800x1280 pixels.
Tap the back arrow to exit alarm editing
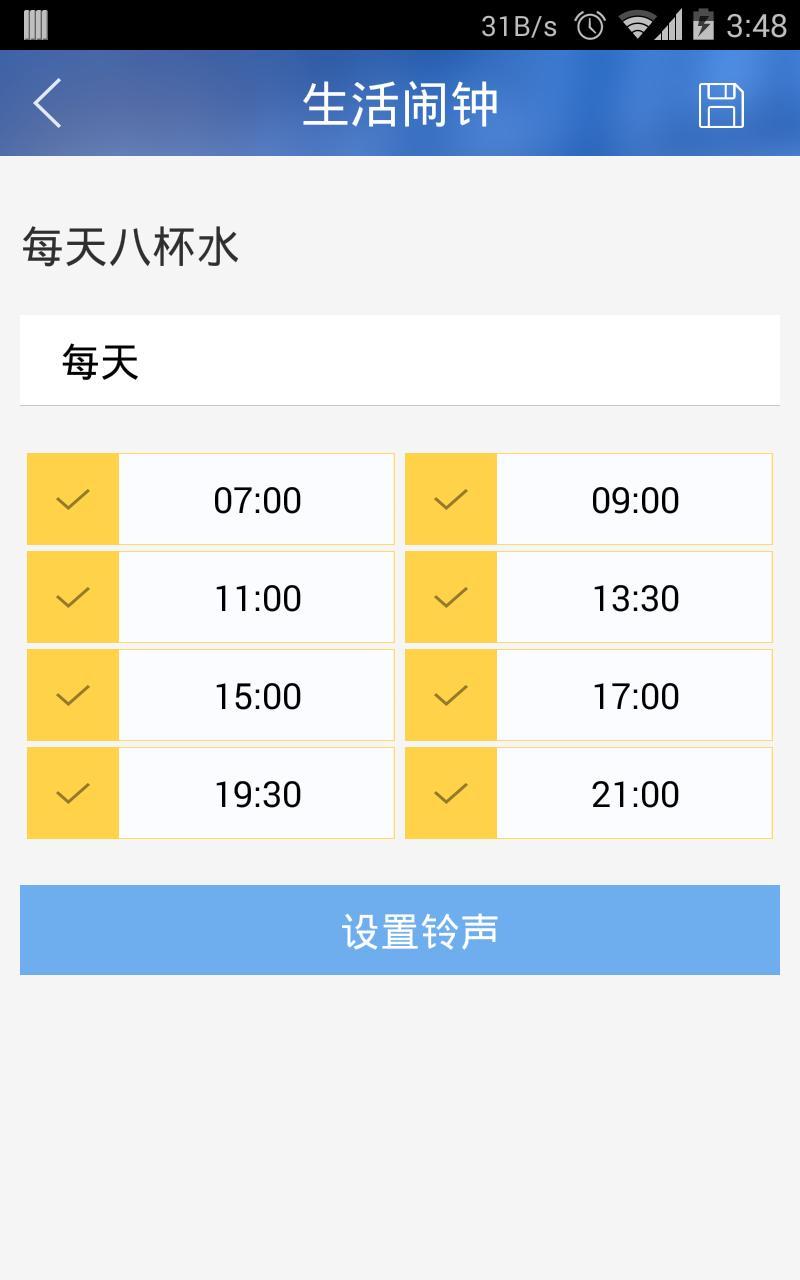coord(46,102)
